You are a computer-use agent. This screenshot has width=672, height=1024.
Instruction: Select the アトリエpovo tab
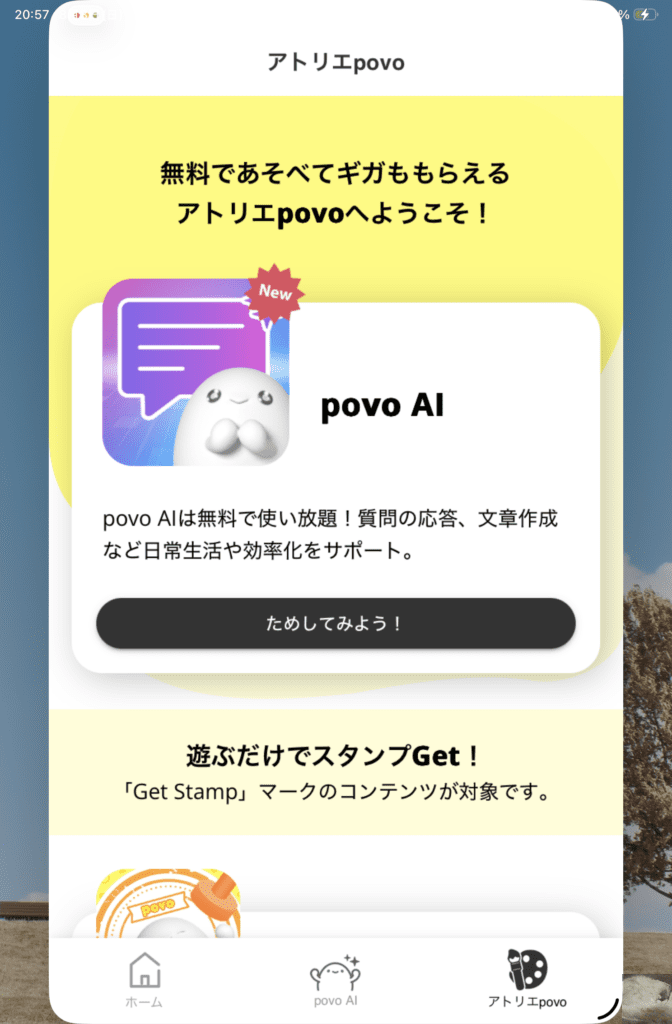pos(527,979)
